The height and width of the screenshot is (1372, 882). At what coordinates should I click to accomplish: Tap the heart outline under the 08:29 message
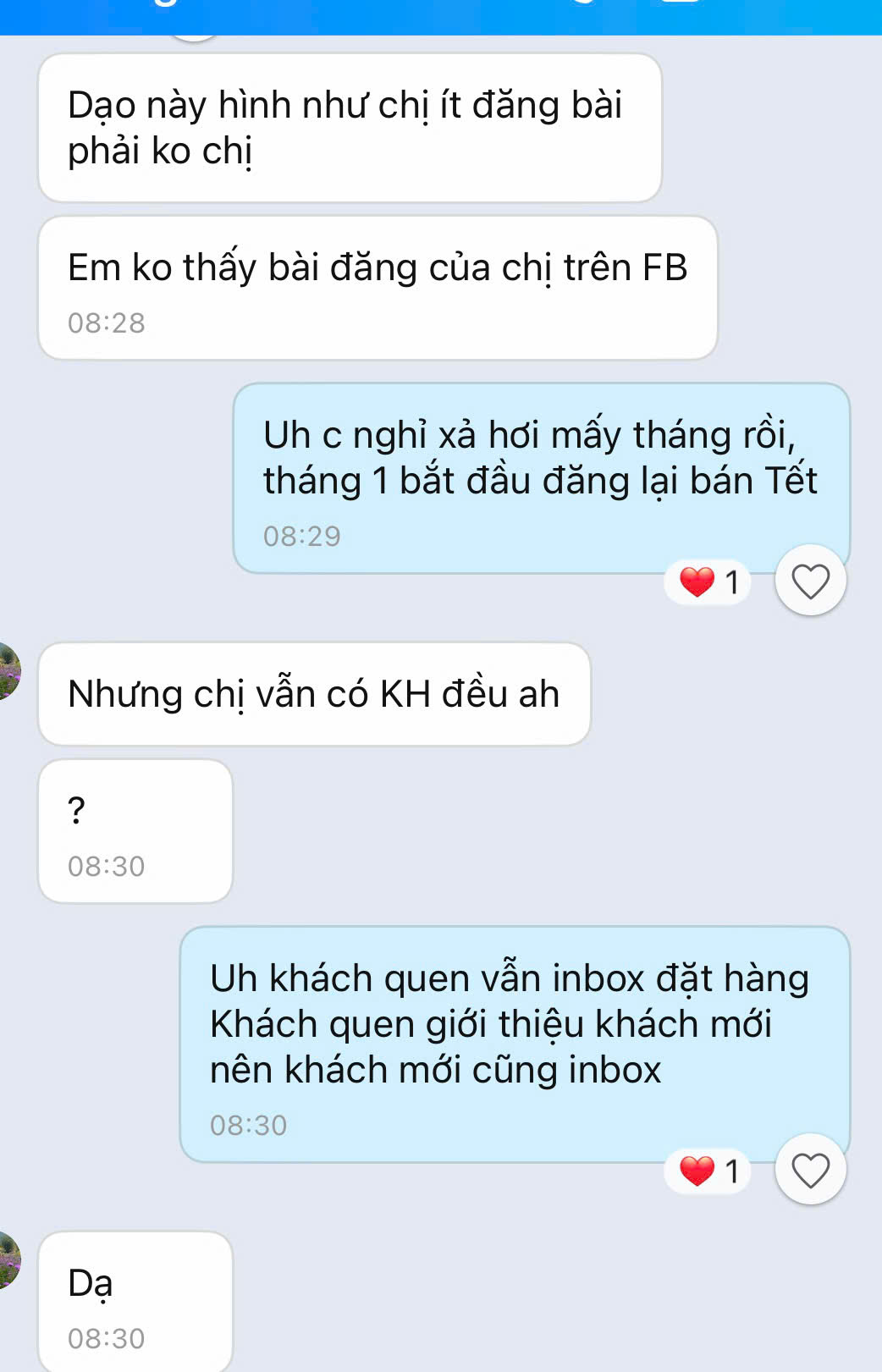[811, 581]
